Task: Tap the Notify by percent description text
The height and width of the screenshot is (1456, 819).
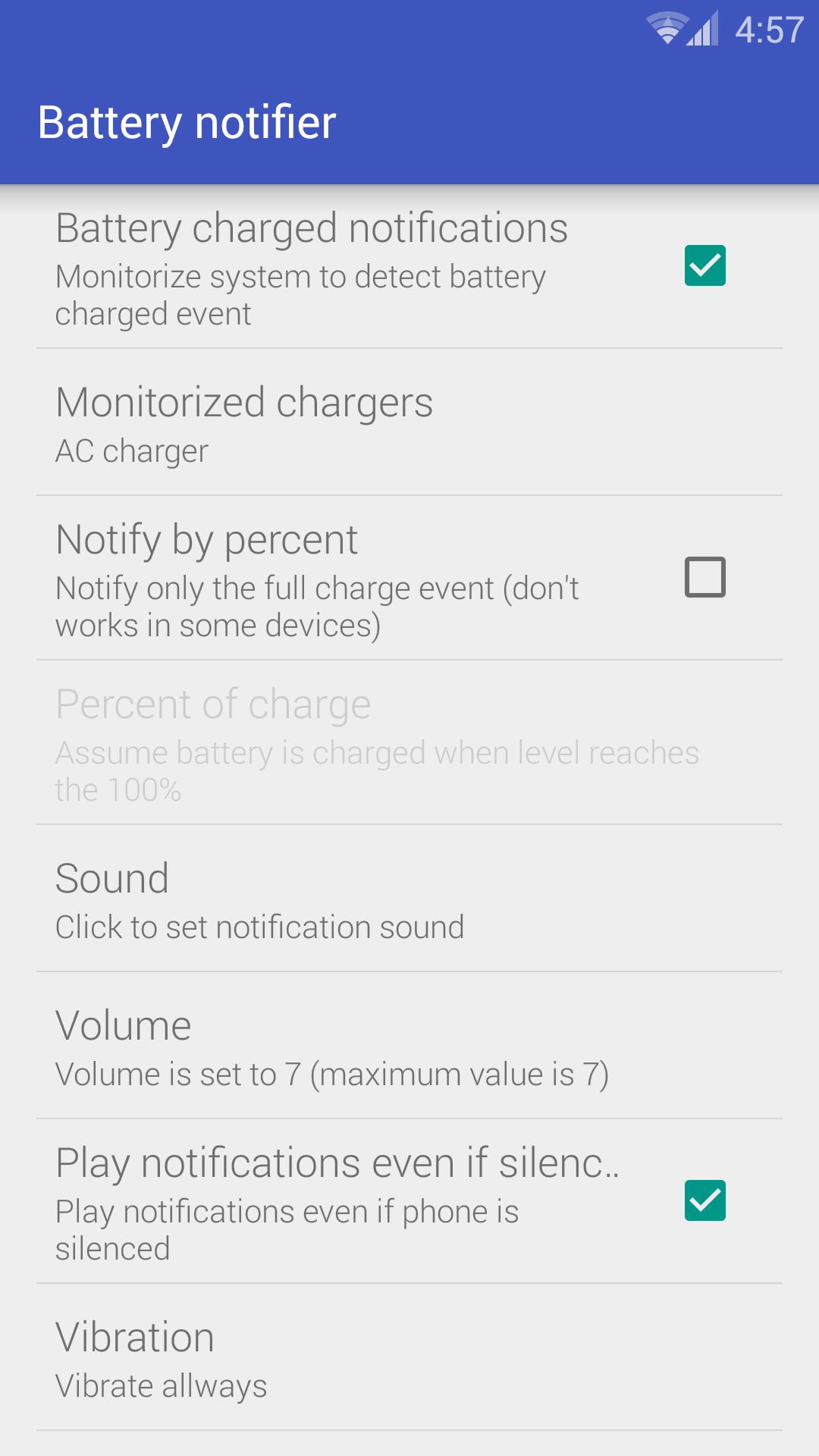Action: 317,606
